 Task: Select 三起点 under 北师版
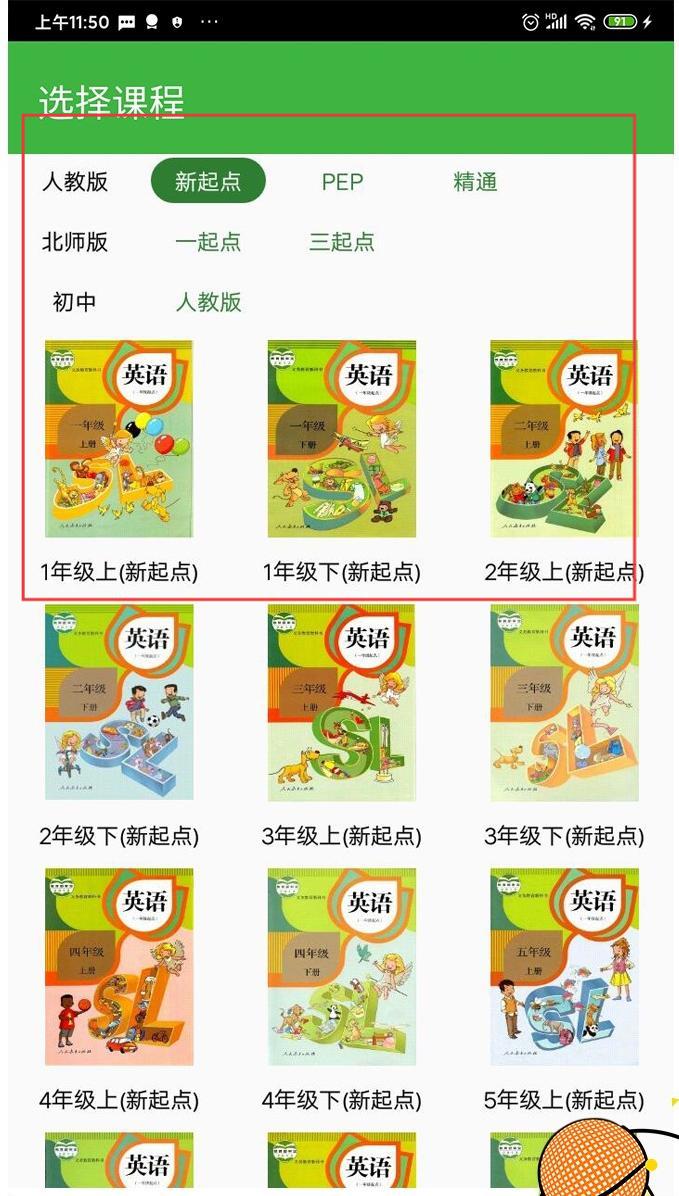point(342,242)
